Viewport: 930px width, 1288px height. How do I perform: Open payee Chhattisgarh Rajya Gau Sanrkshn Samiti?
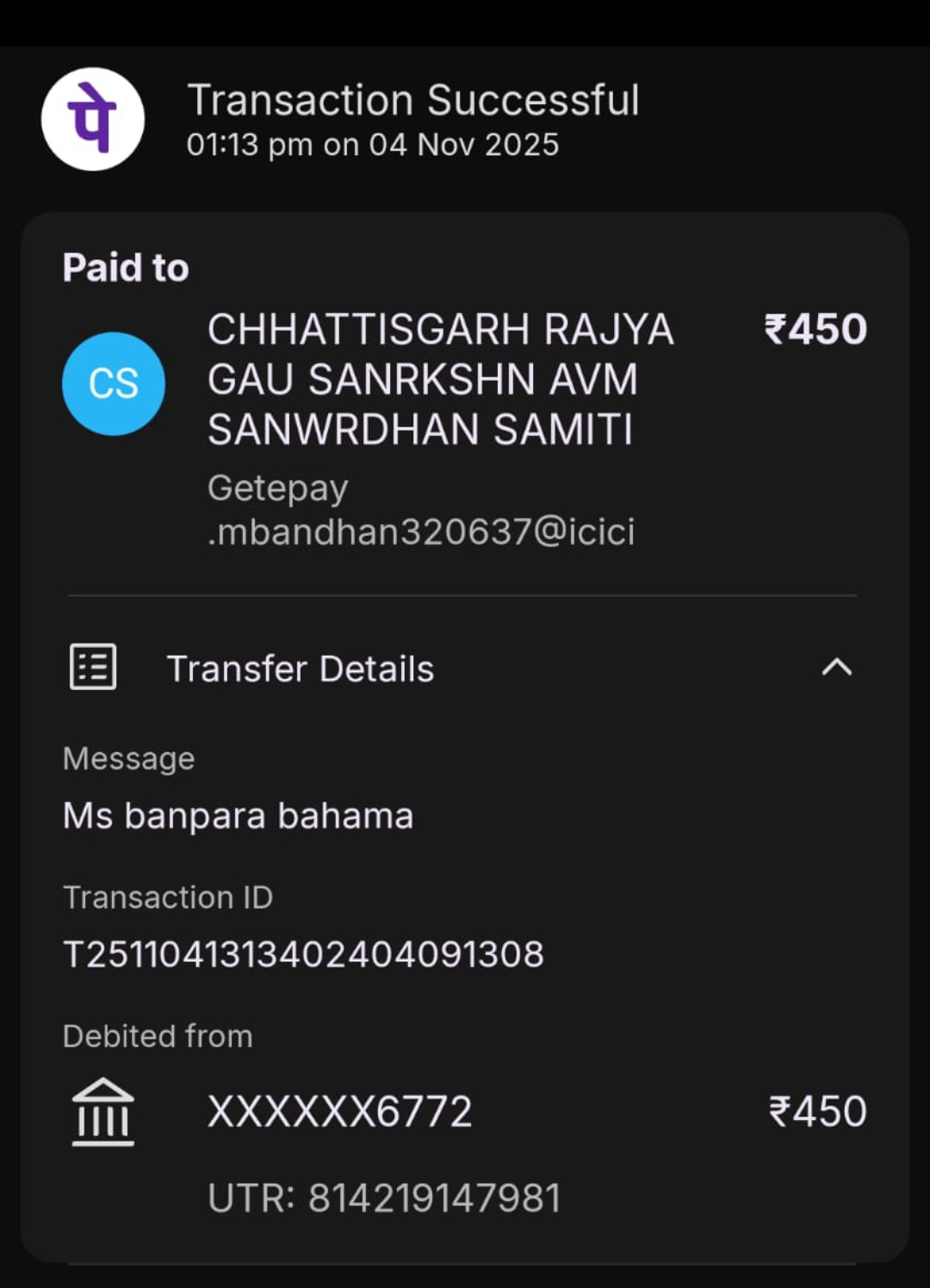tap(439, 380)
